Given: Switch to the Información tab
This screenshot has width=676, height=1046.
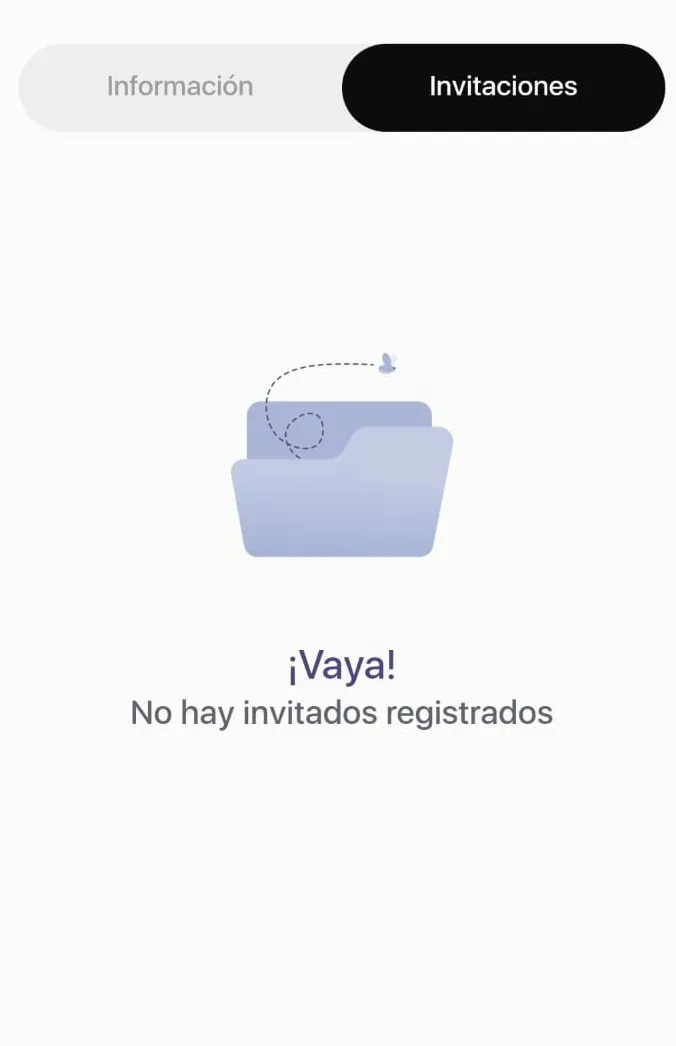Looking at the screenshot, I should coord(180,87).
